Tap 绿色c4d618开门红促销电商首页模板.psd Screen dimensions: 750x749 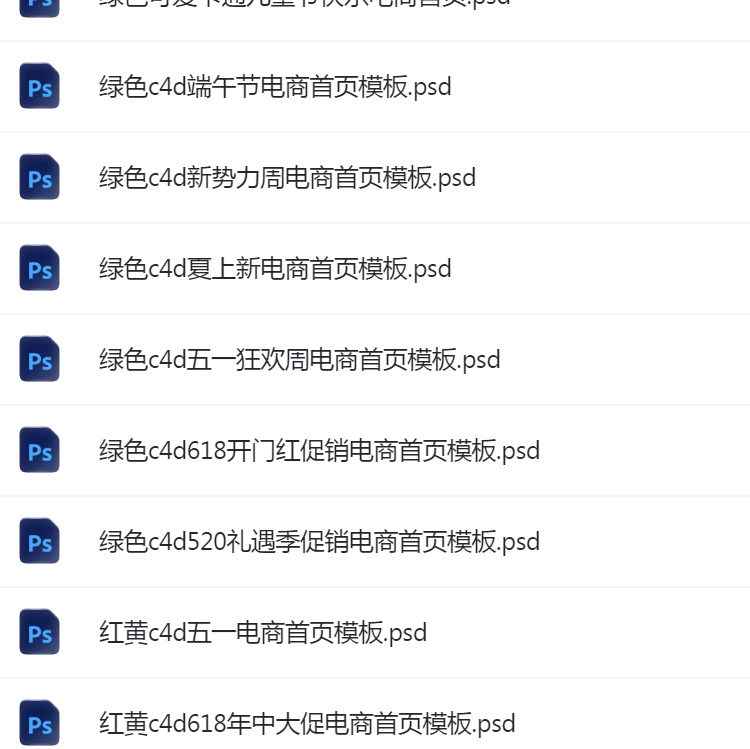click(x=319, y=451)
